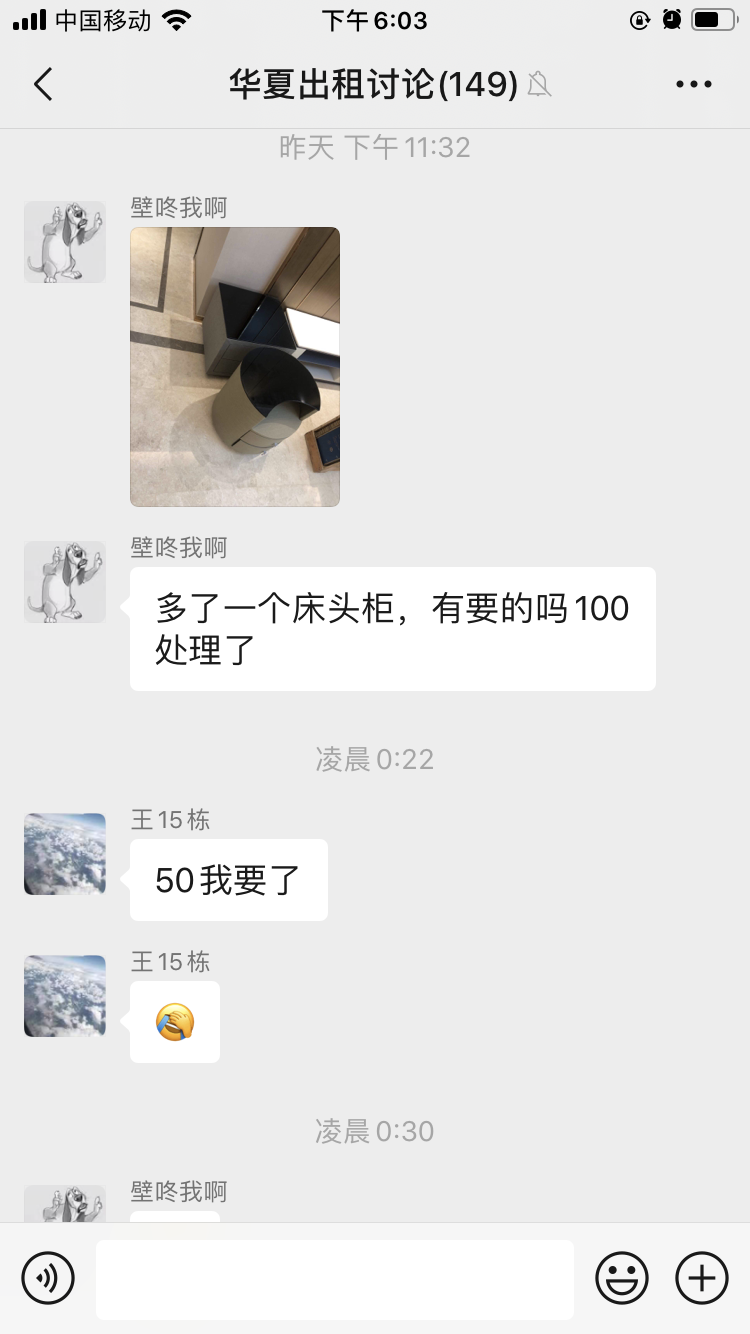Go back to the chat list
This screenshot has height=1334, width=750.
[x=42, y=85]
